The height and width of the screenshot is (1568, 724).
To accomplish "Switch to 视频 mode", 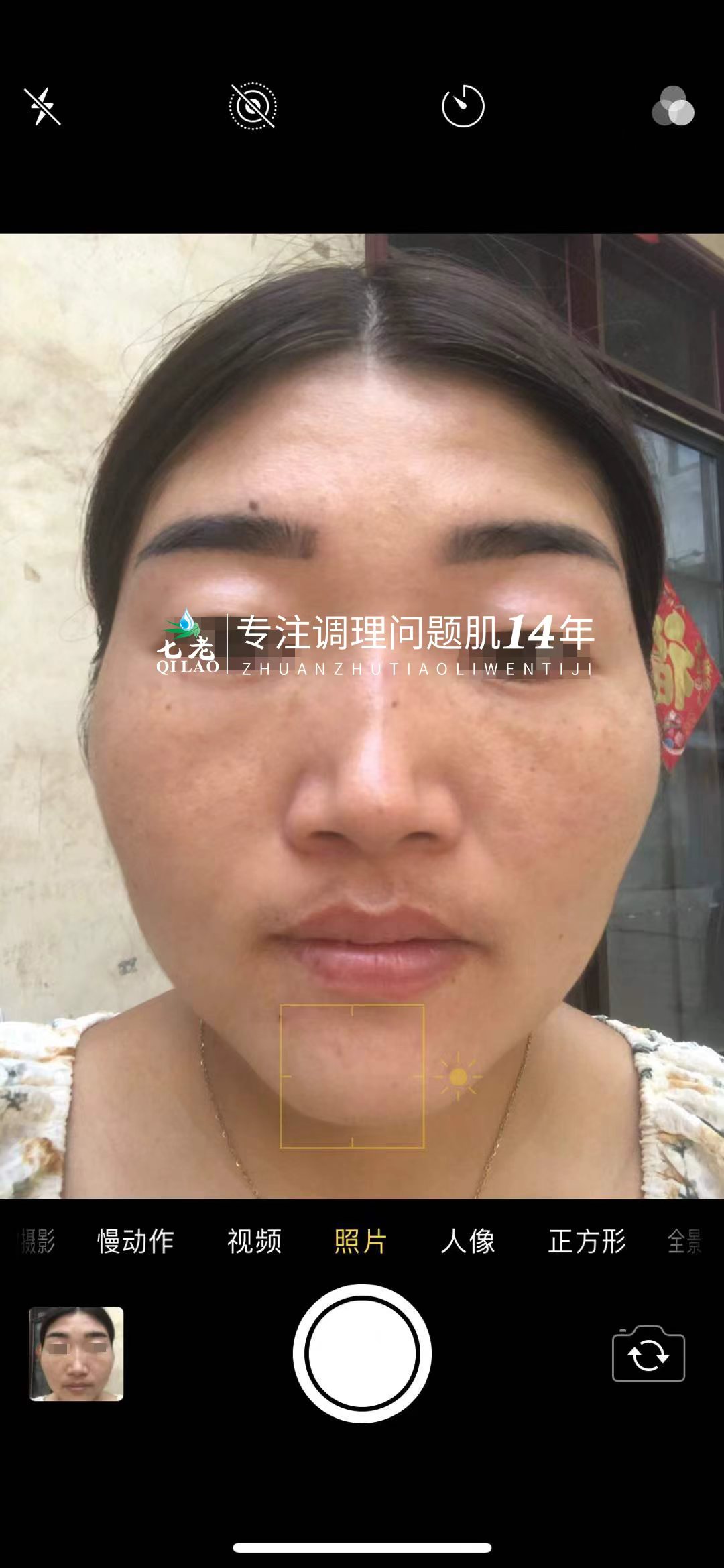I will point(254,1241).
